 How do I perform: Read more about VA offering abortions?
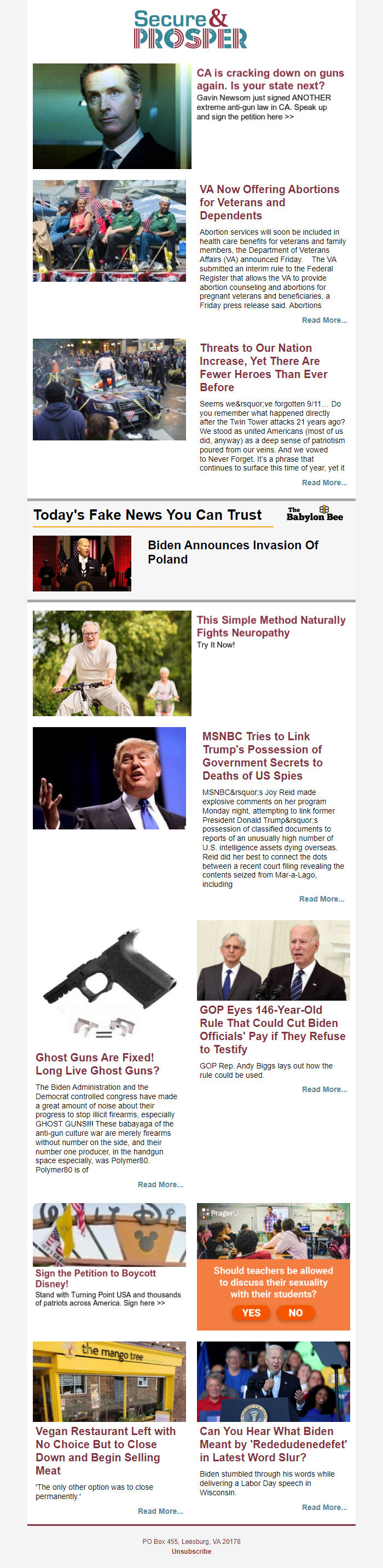pyautogui.click(x=324, y=320)
